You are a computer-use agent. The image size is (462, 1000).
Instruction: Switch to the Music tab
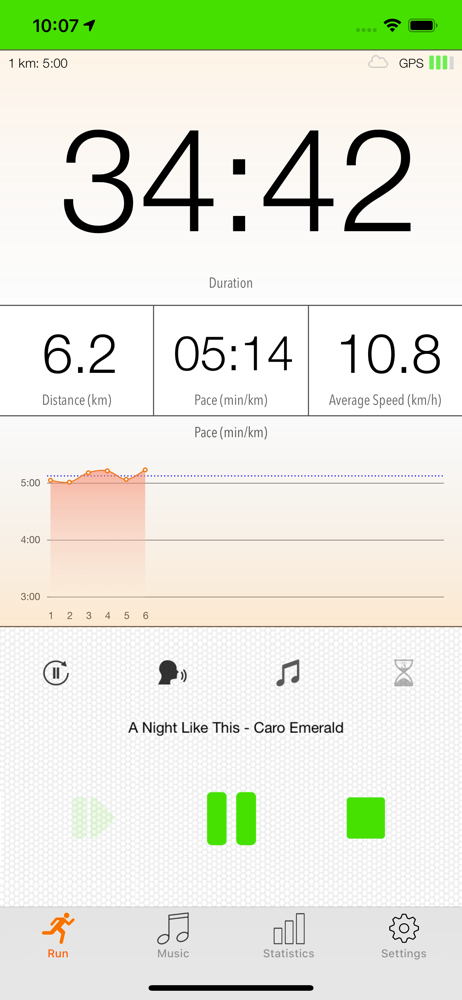click(173, 936)
